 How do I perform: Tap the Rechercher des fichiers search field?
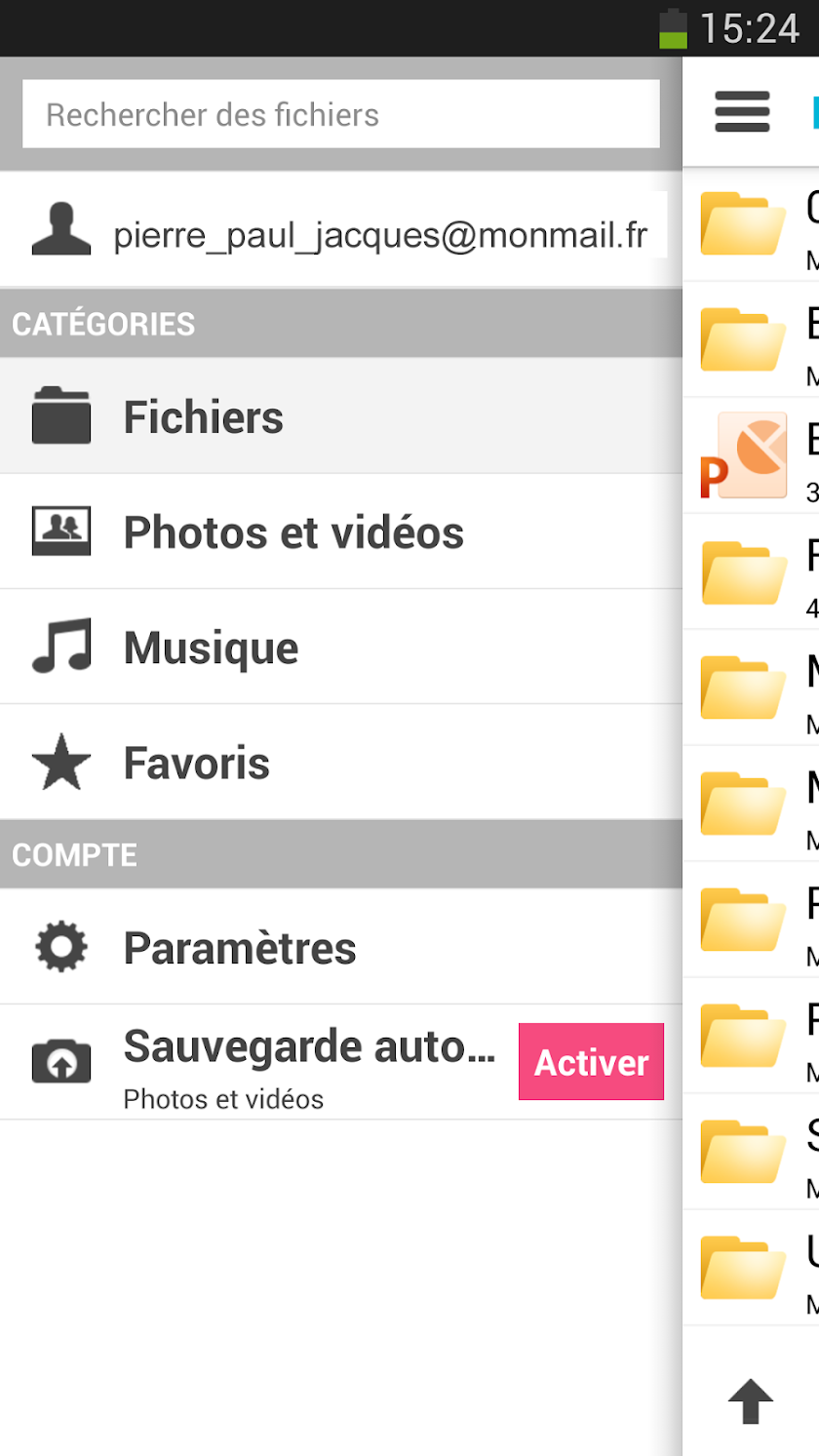click(340, 114)
